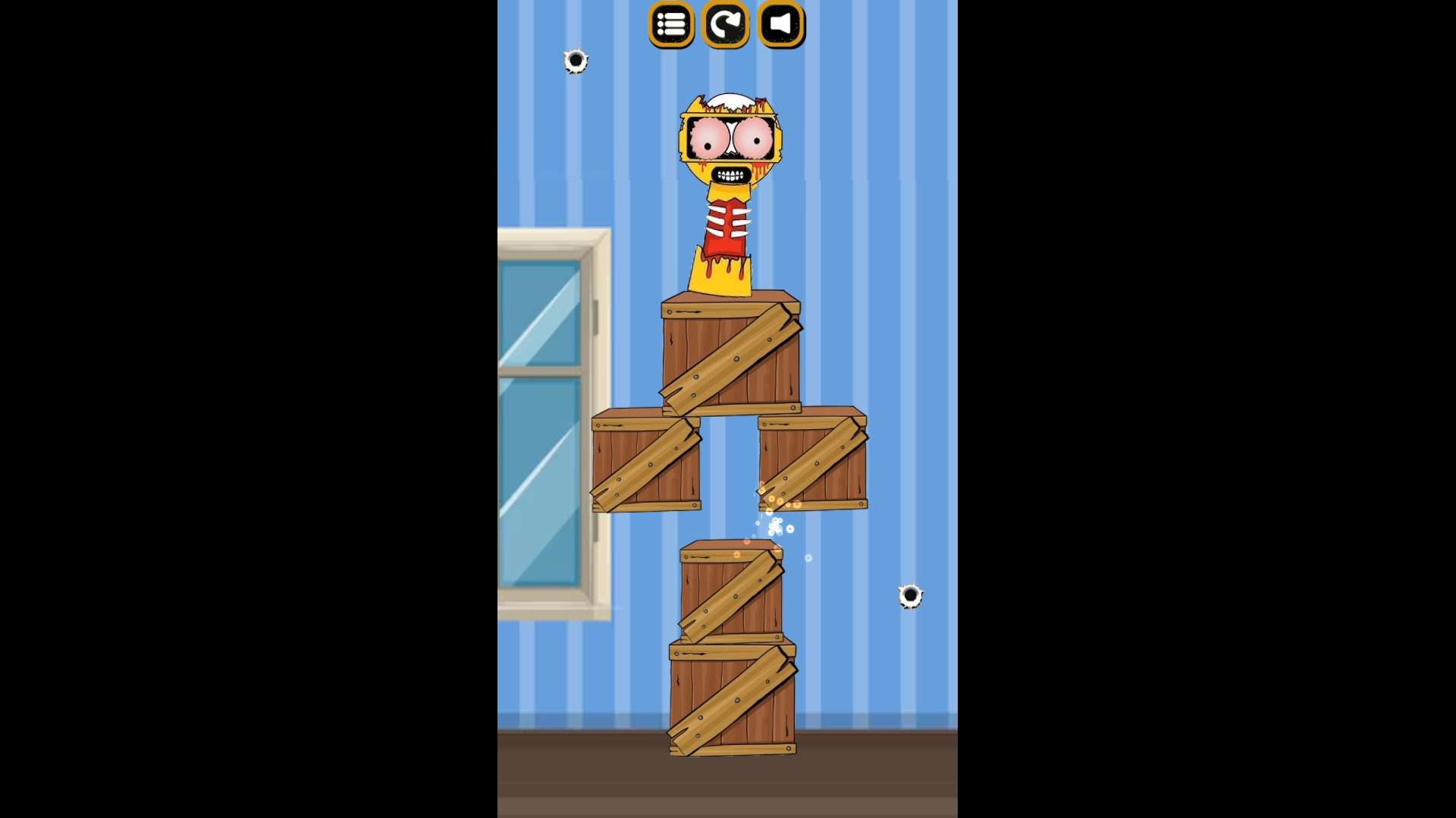Restart the current level

pyautogui.click(x=726, y=25)
